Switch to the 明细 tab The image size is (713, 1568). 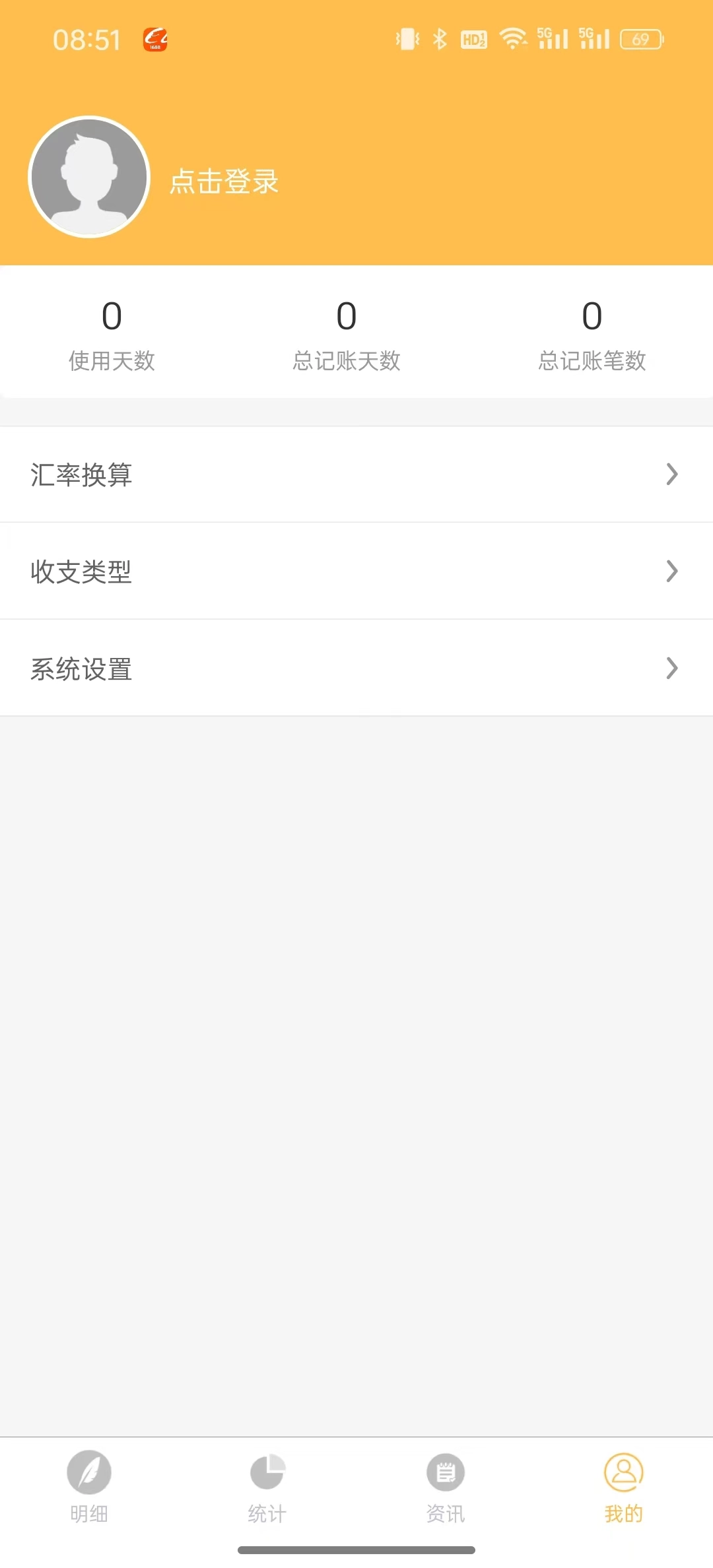pyautogui.click(x=89, y=1485)
